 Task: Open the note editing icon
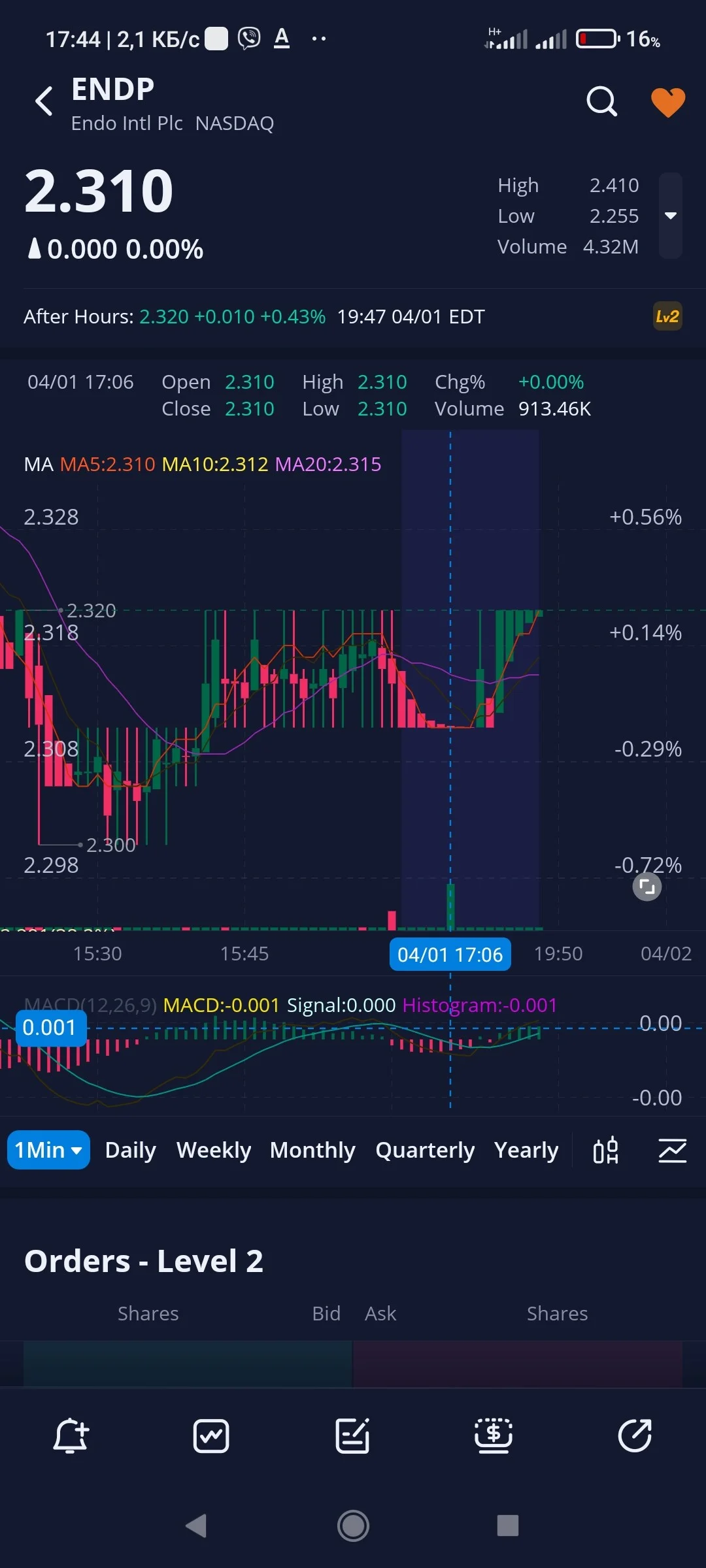coord(352,1436)
